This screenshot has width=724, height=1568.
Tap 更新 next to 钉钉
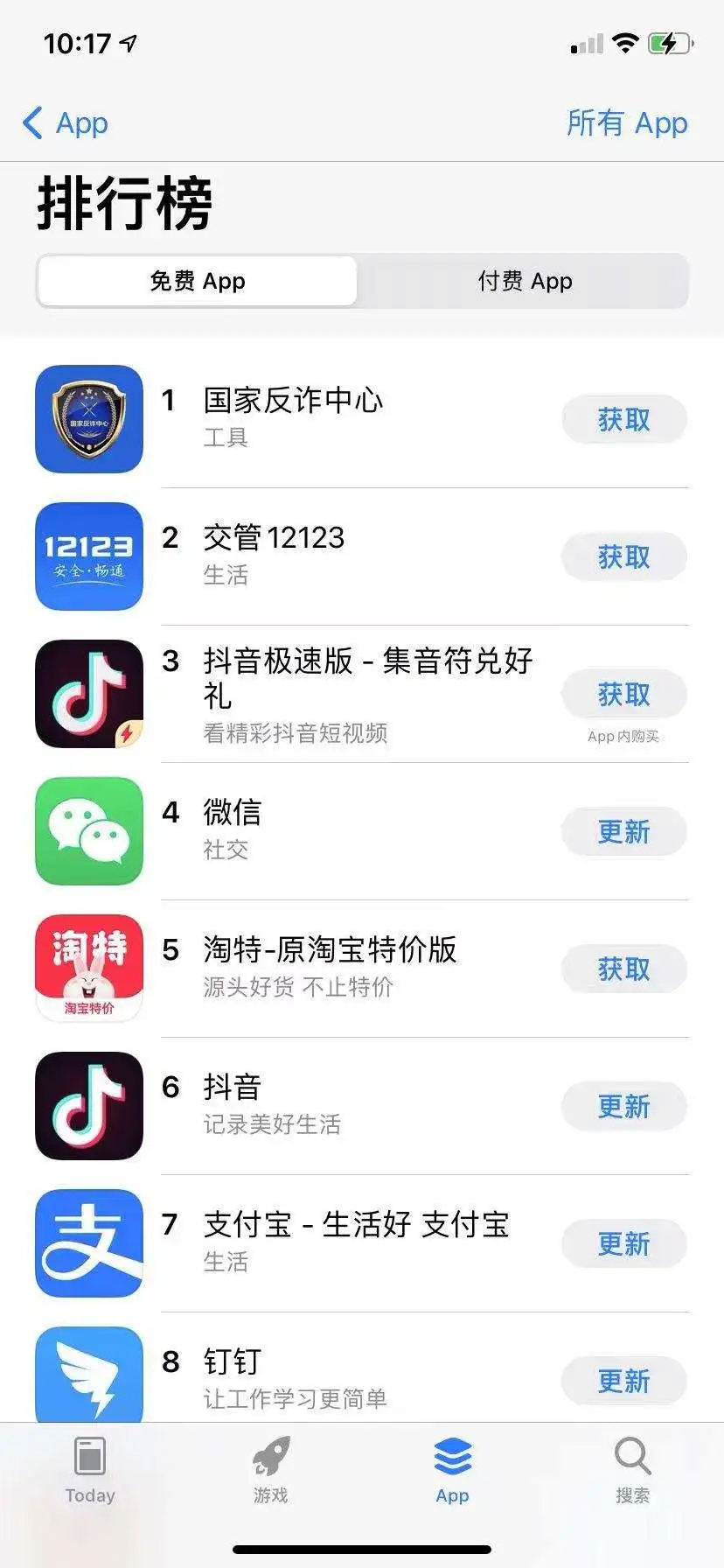point(623,1381)
